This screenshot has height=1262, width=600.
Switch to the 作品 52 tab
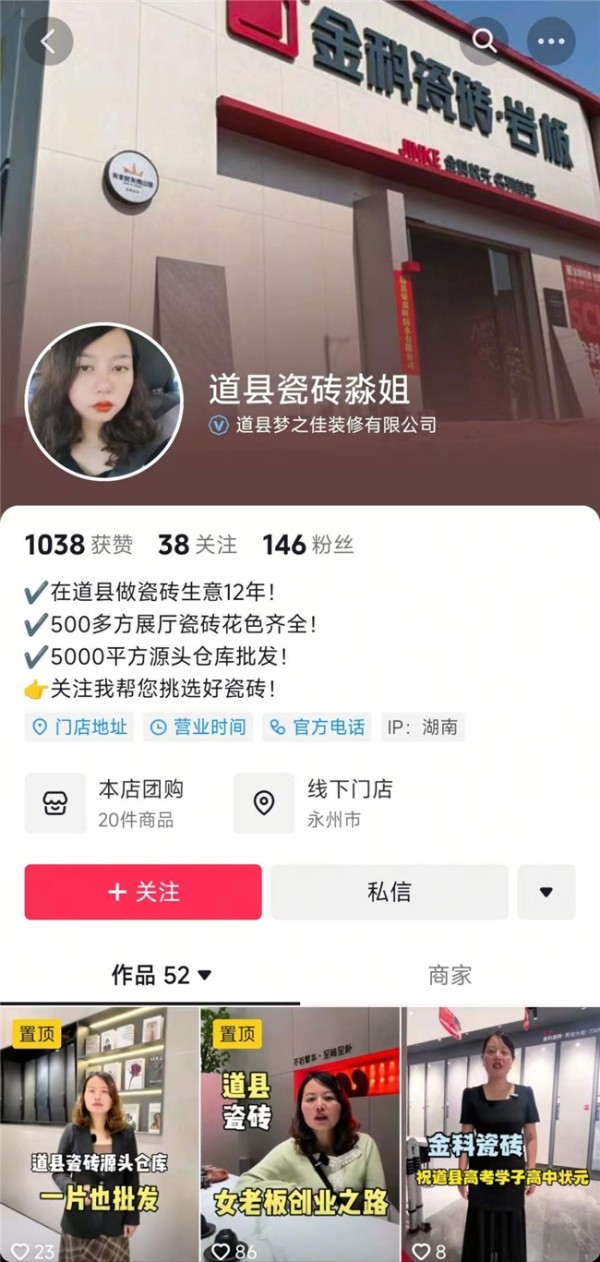[160, 975]
